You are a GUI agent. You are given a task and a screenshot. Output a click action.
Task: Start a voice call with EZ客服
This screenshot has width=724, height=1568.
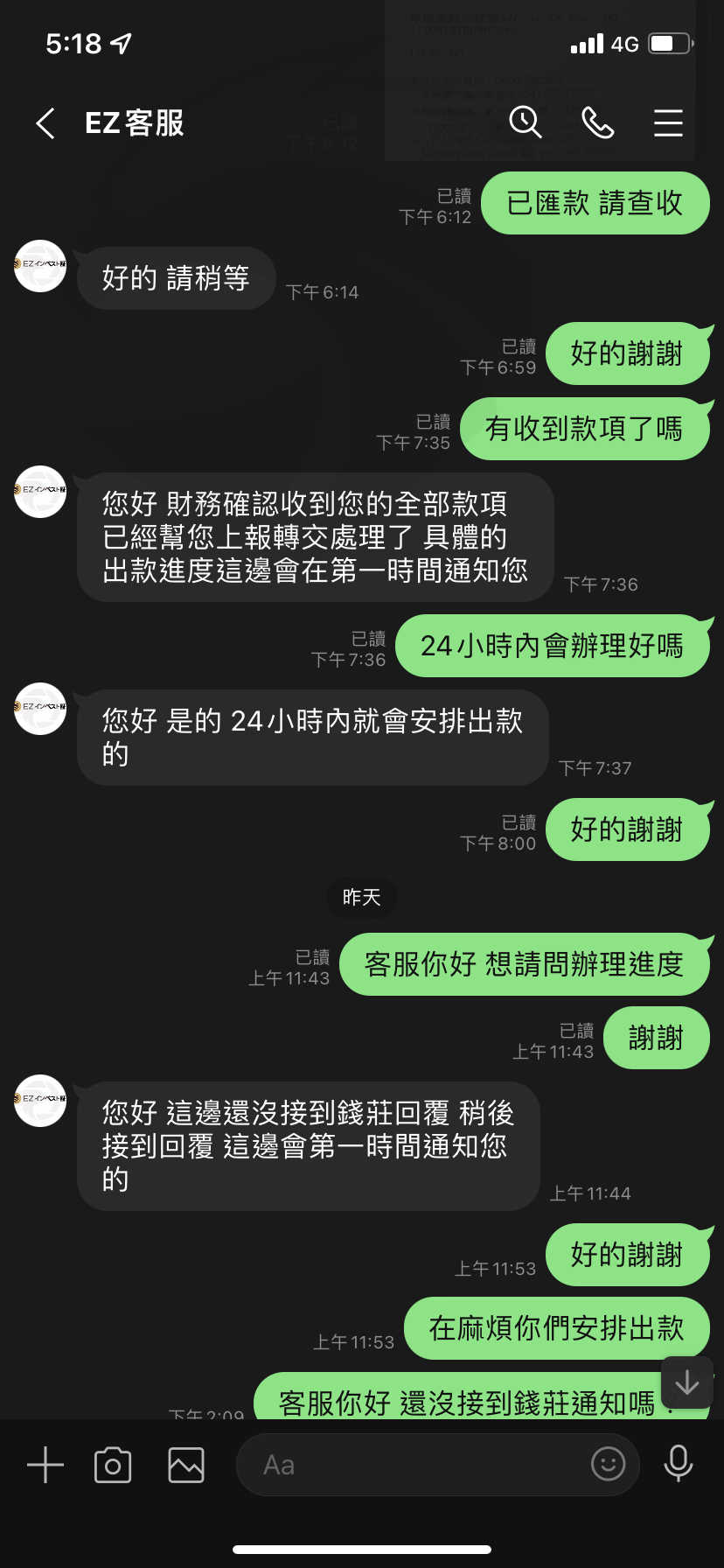click(598, 123)
